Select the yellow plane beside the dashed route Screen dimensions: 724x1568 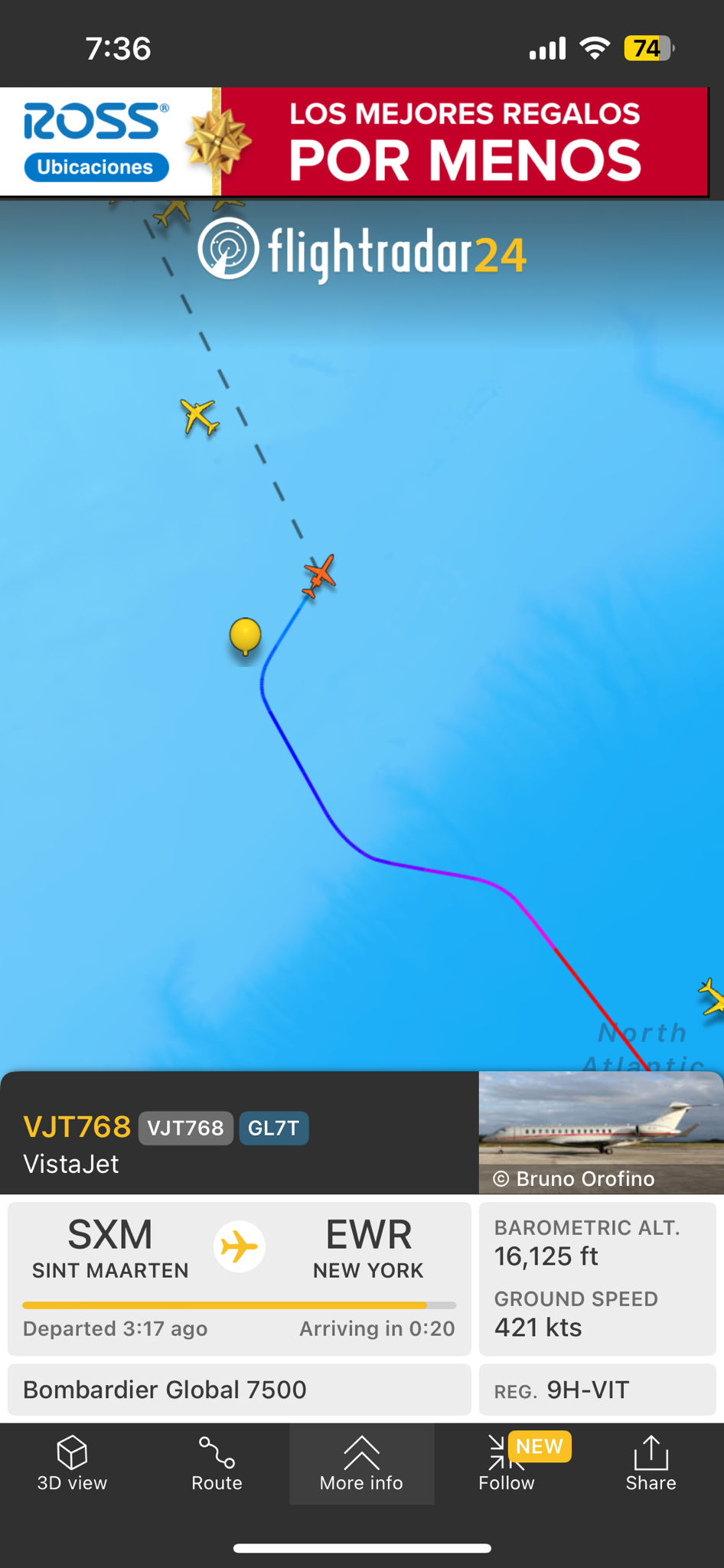click(x=200, y=417)
